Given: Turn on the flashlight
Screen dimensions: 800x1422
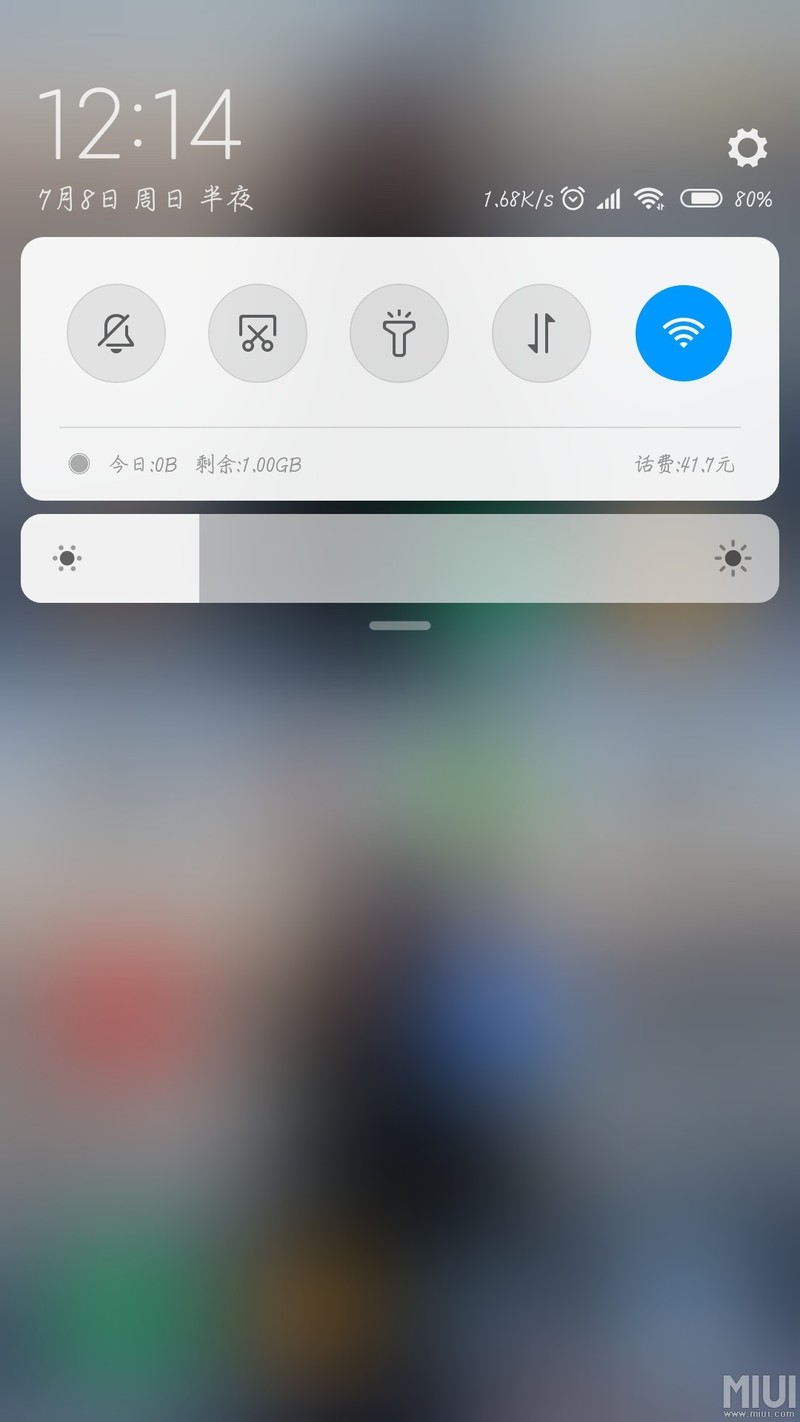Looking at the screenshot, I should coord(399,333).
